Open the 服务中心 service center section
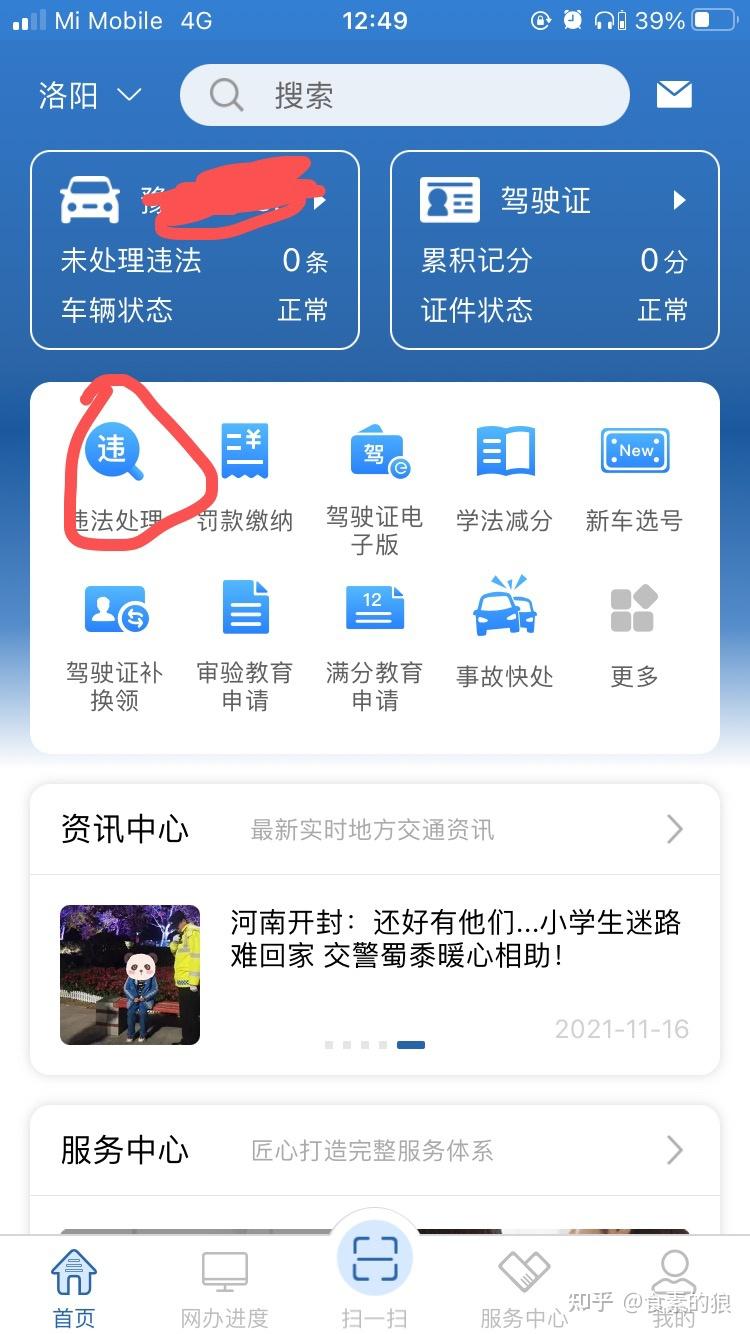This screenshot has width=750, height=1334. tap(672, 1150)
